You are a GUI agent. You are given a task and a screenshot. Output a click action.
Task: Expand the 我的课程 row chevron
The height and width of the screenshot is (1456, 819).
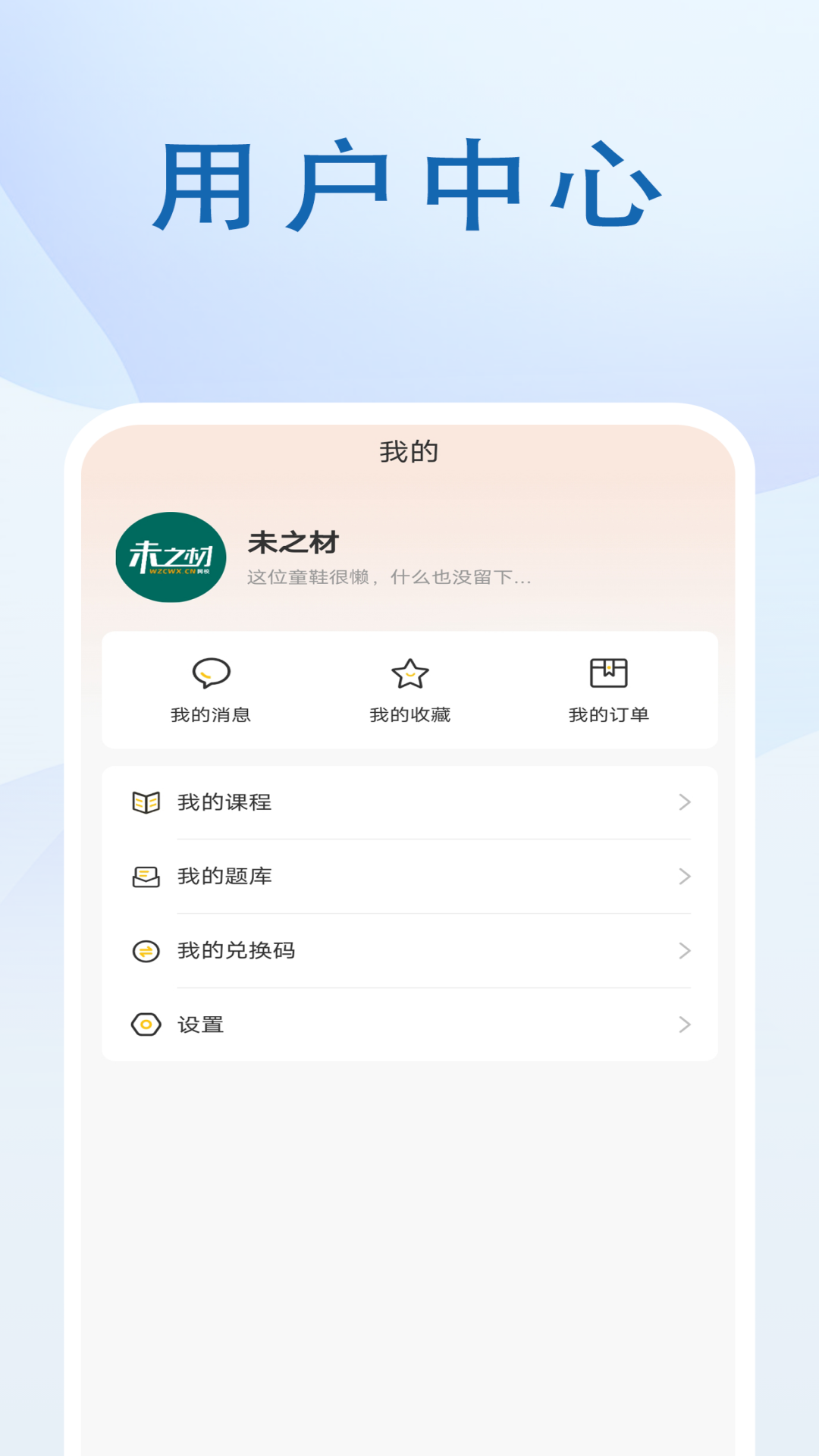(x=685, y=802)
